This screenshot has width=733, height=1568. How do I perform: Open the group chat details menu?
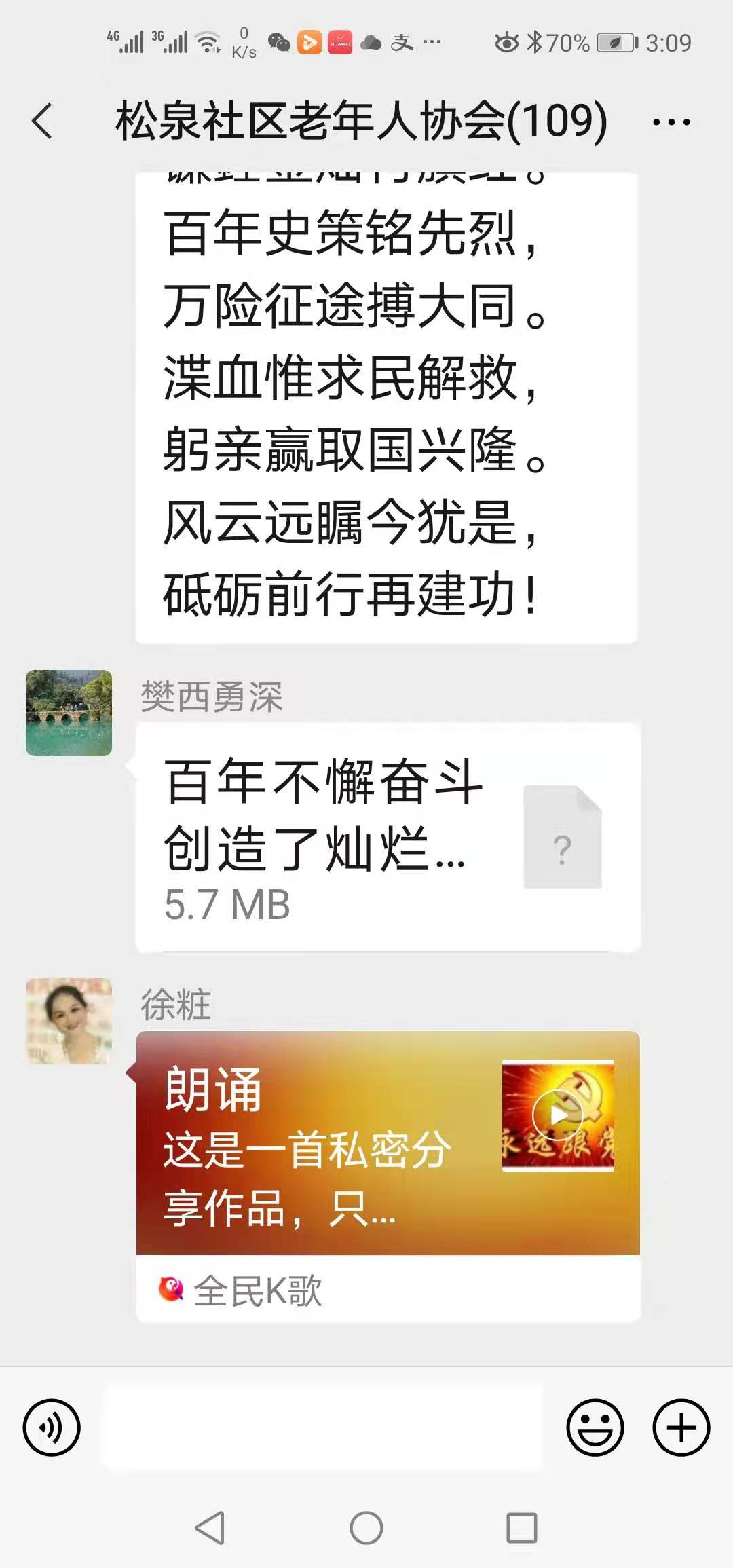[x=671, y=123]
